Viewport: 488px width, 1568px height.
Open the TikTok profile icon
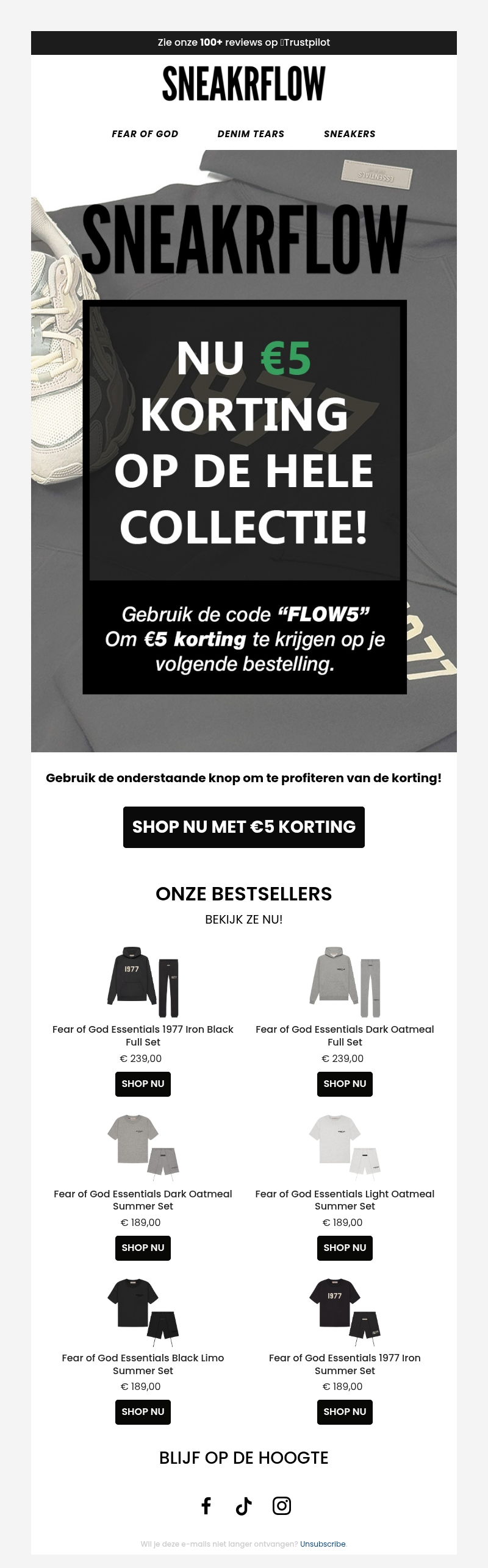pos(243,1505)
